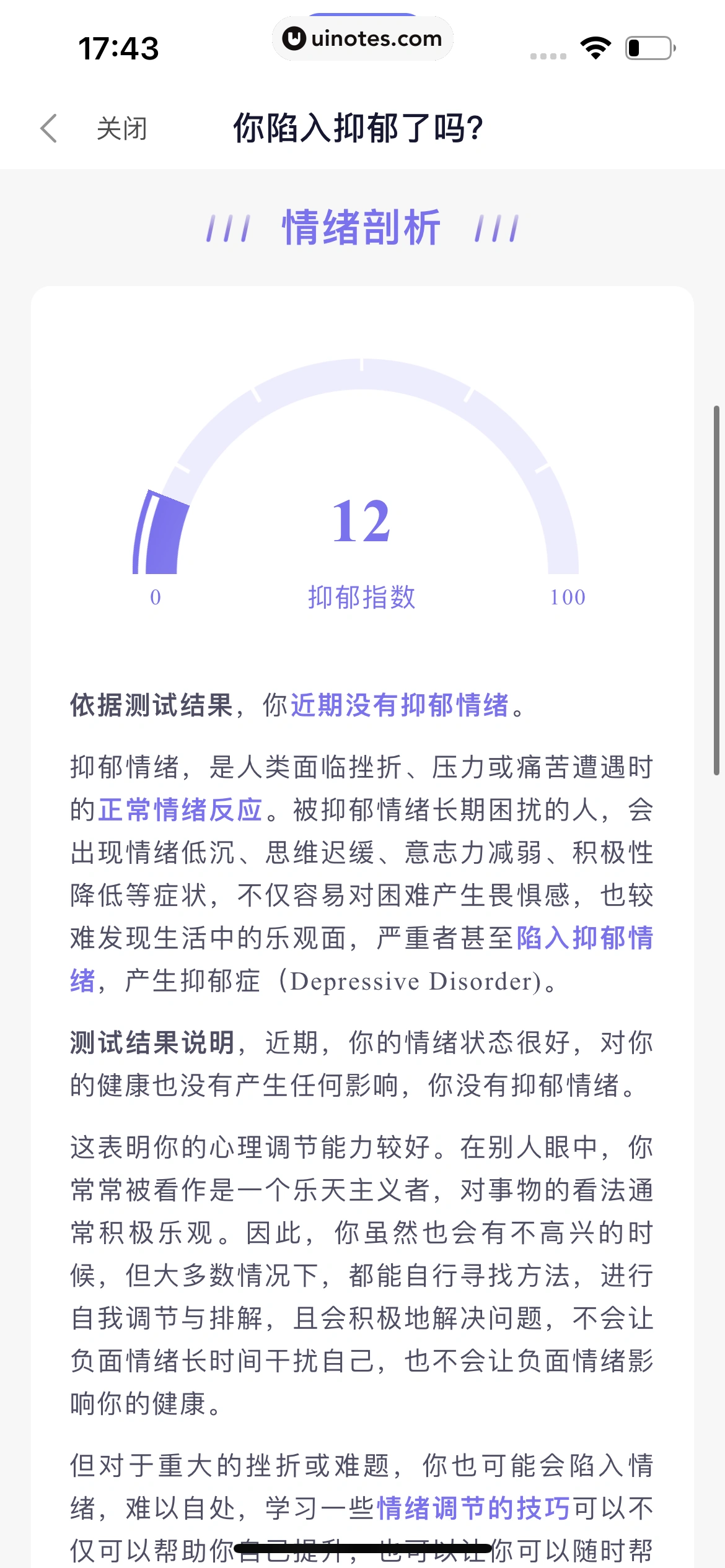
Task: Tap the uinotes.com capsule at top
Action: [362, 38]
